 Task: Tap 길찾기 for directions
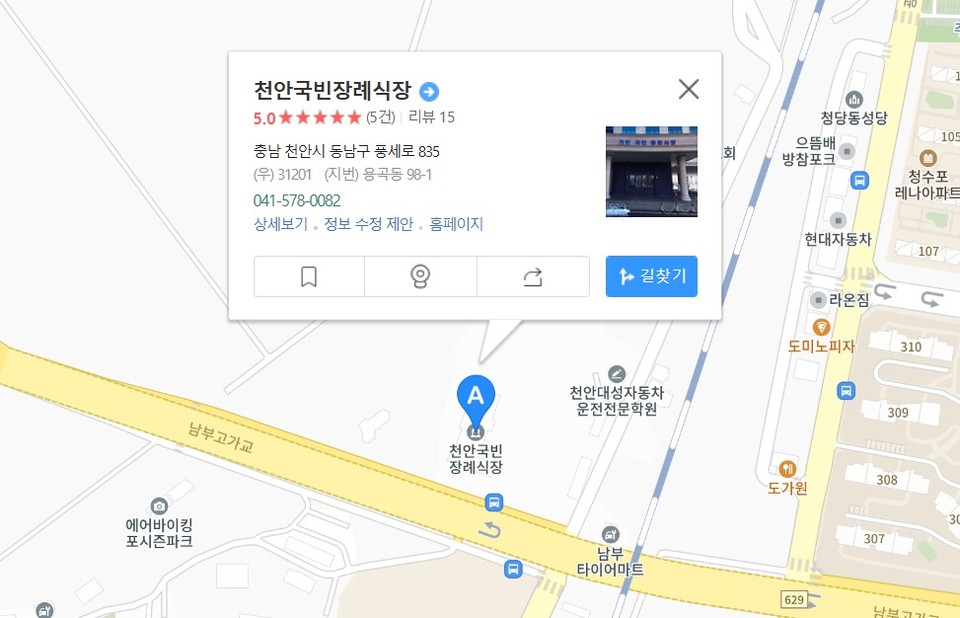651,277
